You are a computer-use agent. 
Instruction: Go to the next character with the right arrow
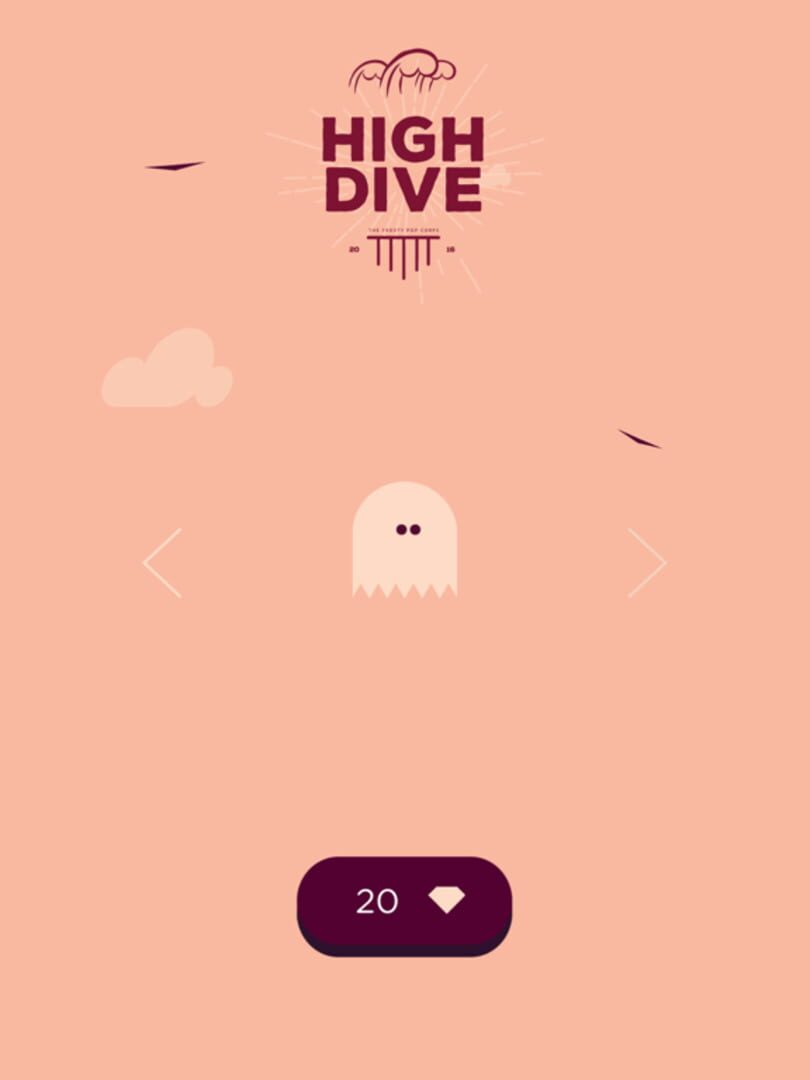pos(646,563)
